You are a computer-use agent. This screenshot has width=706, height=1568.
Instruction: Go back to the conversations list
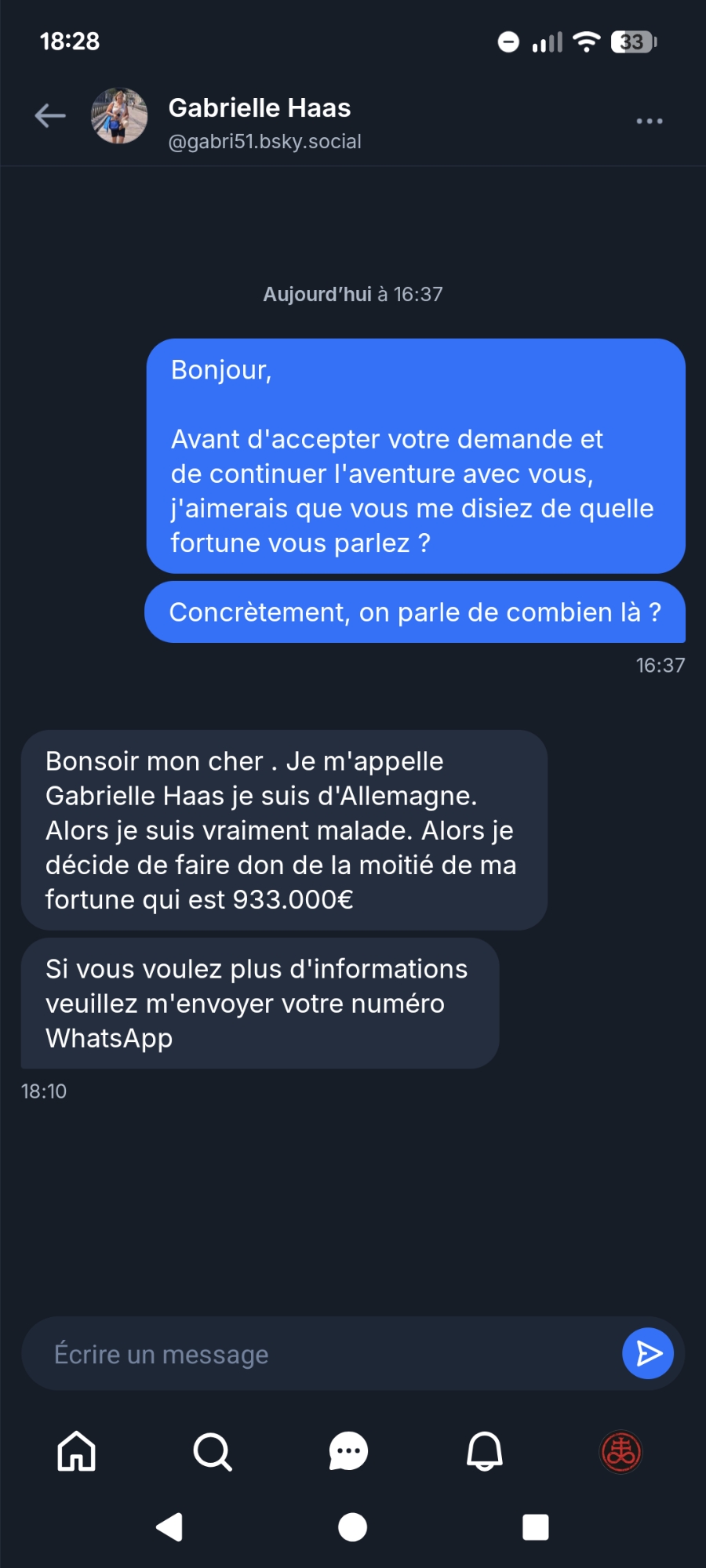click(50, 116)
